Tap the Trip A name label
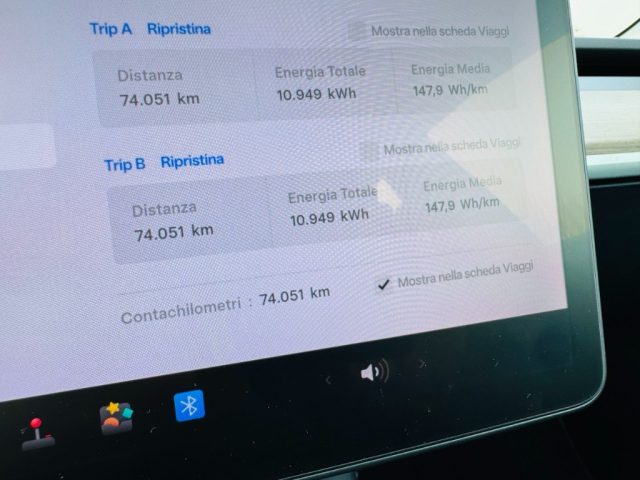Image resolution: width=640 pixels, height=480 pixels. [x=110, y=29]
